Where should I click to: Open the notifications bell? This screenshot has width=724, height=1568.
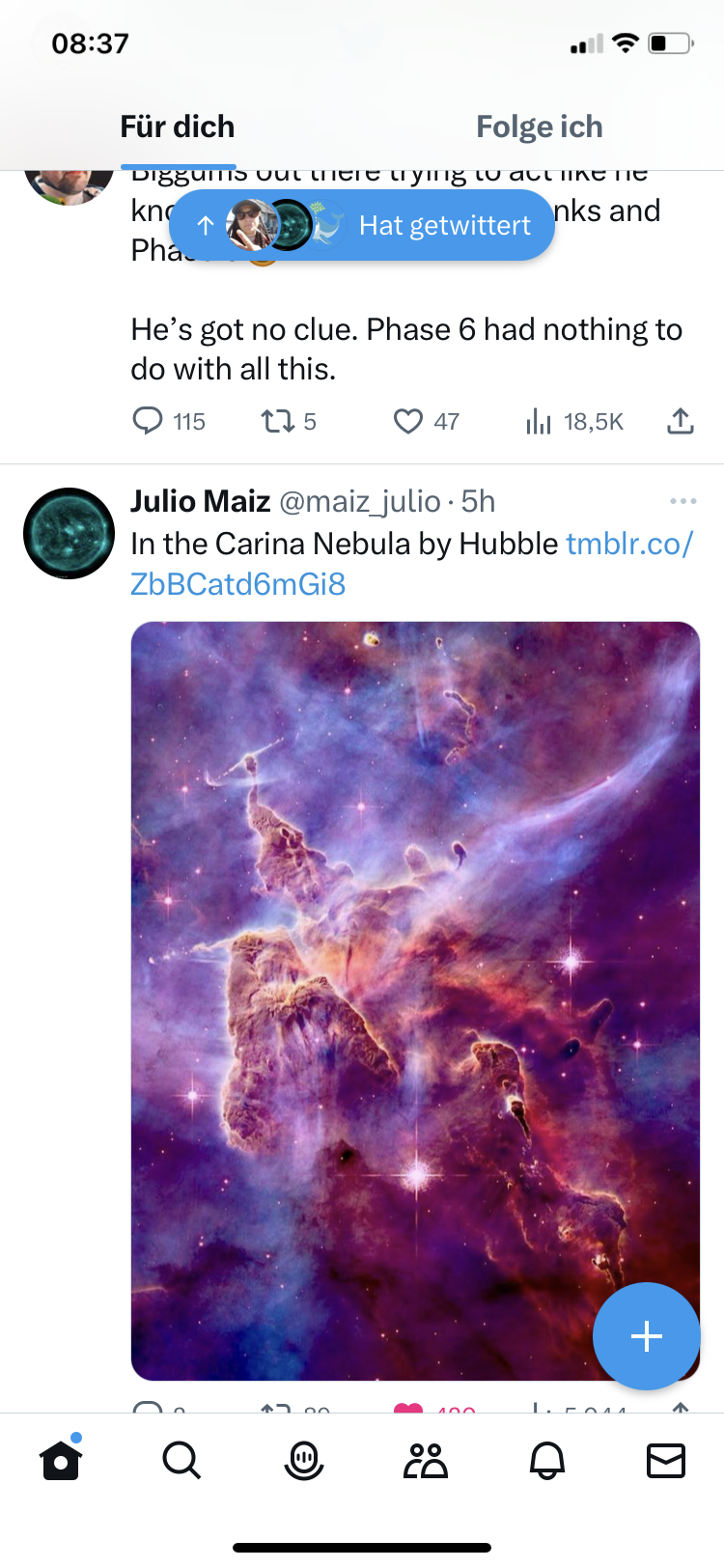click(546, 1460)
